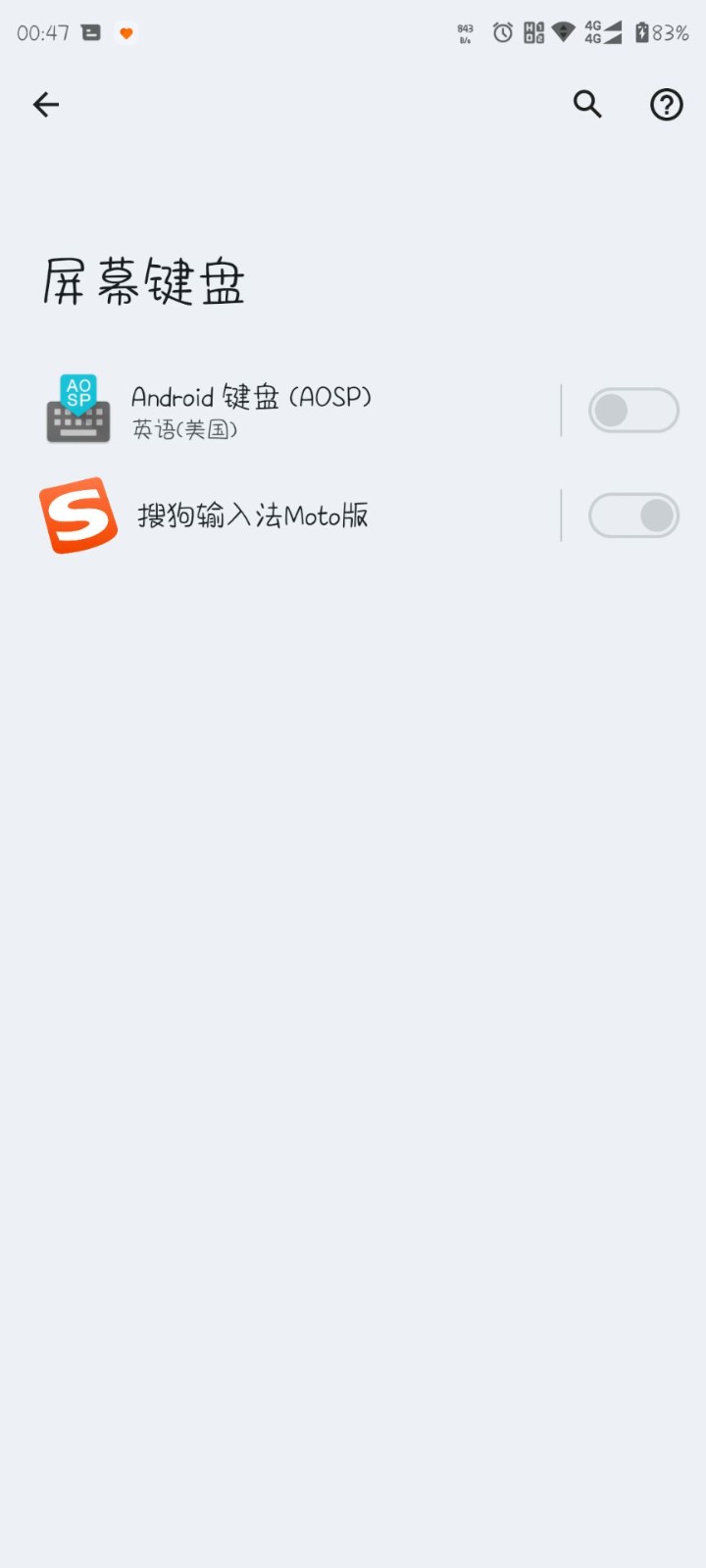
Task: Disable the 搜狗输入法Moto版 switch
Action: tap(633, 515)
